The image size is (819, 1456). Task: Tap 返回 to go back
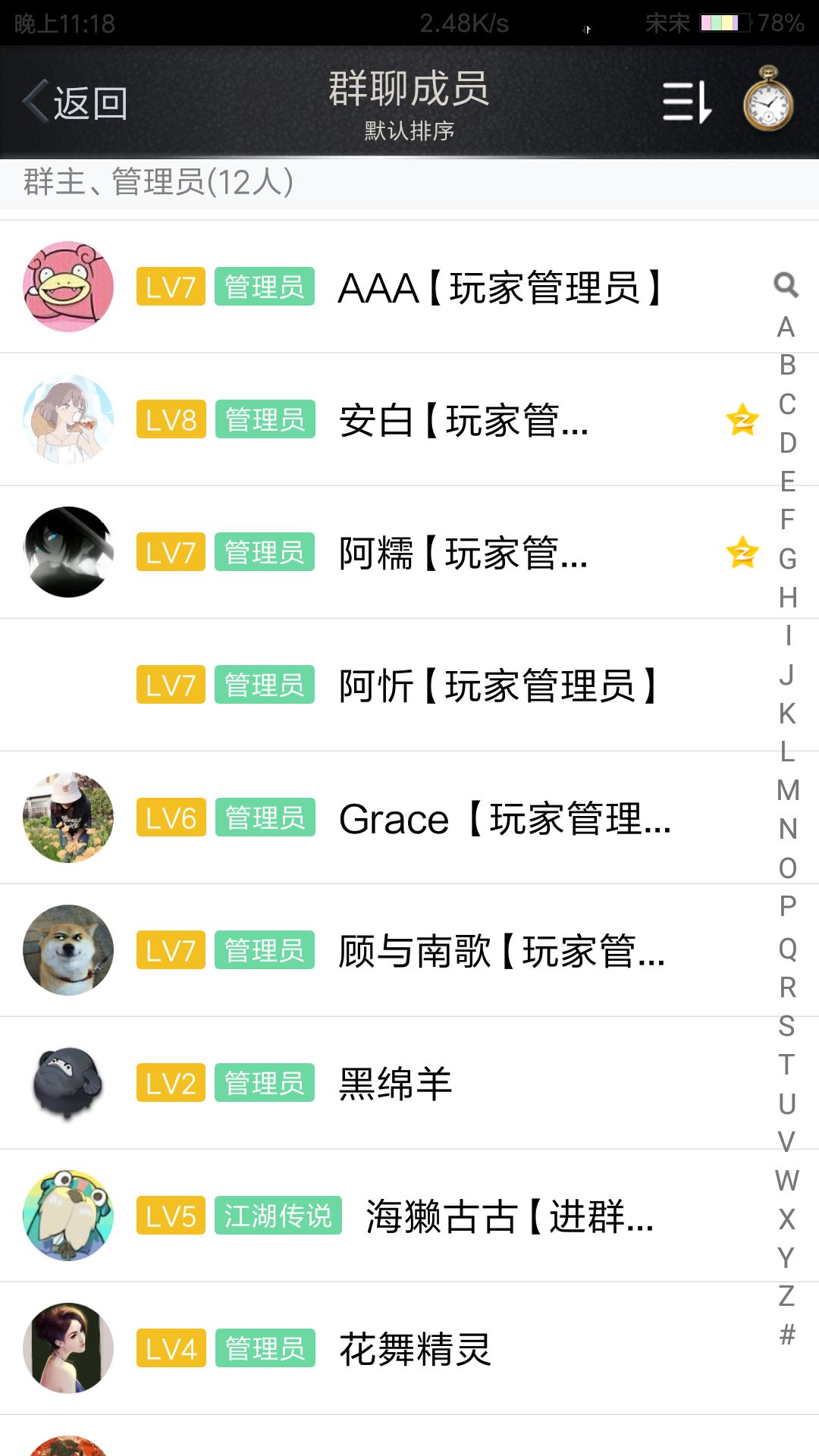(x=76, y=103)
